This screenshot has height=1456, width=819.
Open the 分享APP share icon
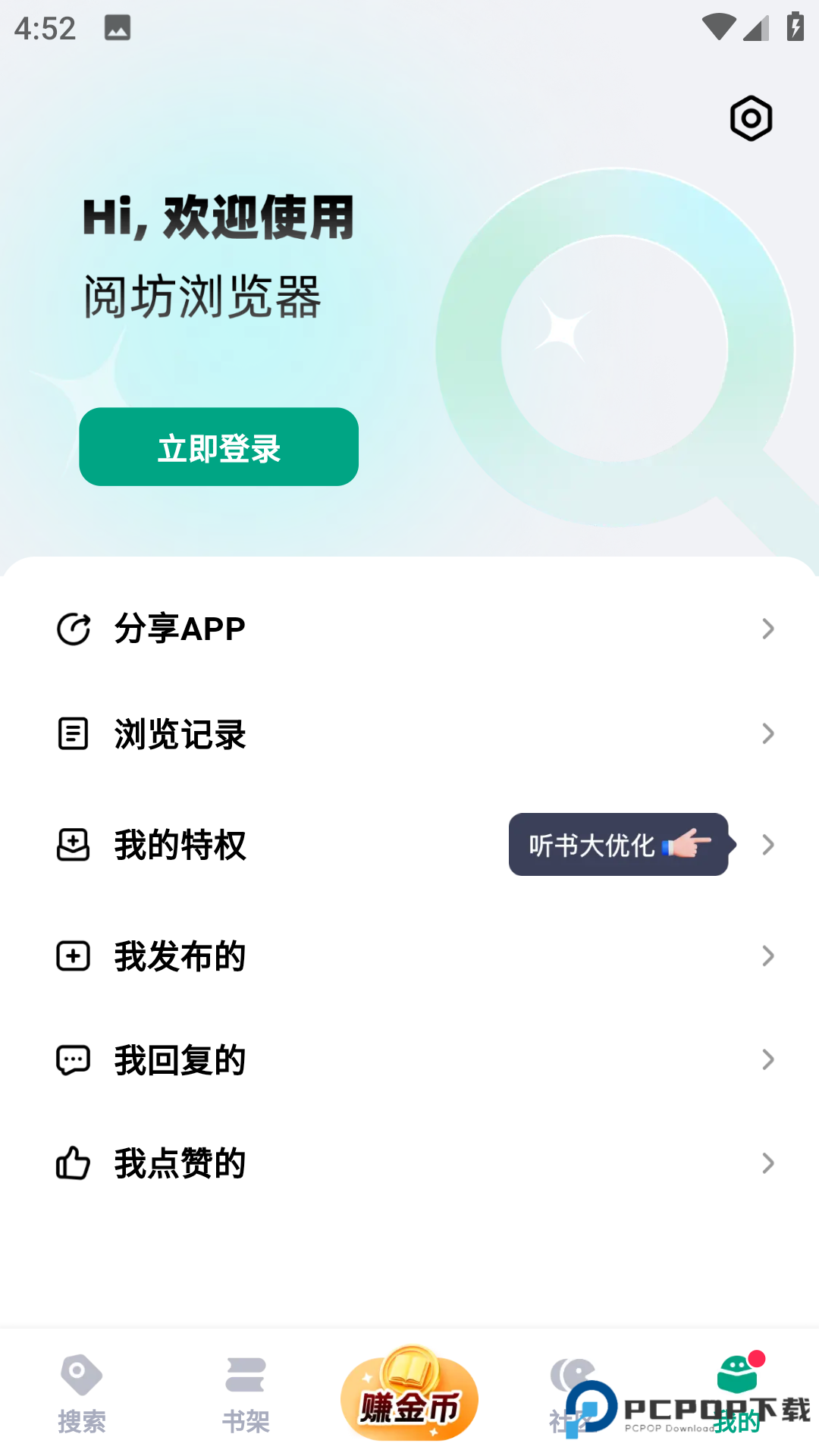(x=72, y=628)
